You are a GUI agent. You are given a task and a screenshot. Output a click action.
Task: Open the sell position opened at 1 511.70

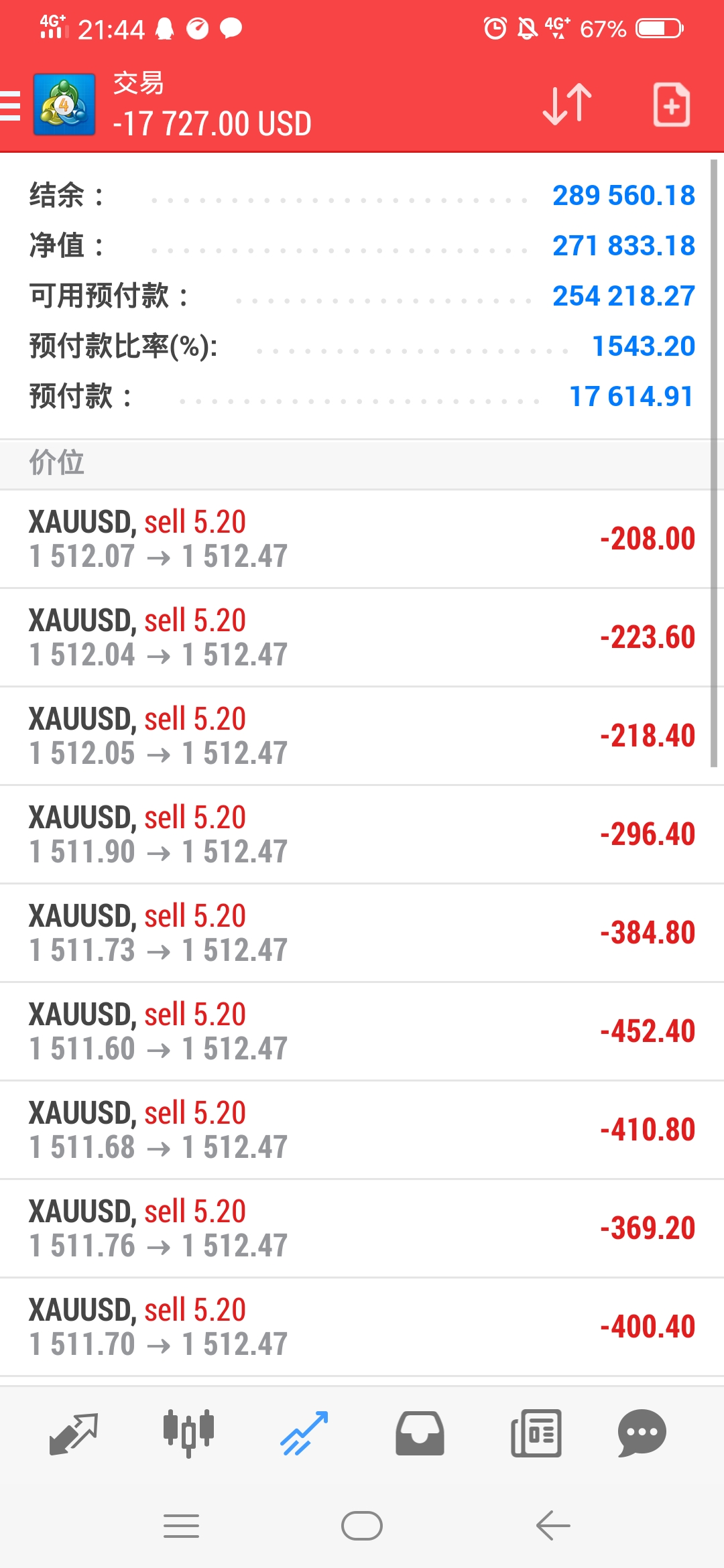click(x=362, y=1327)
